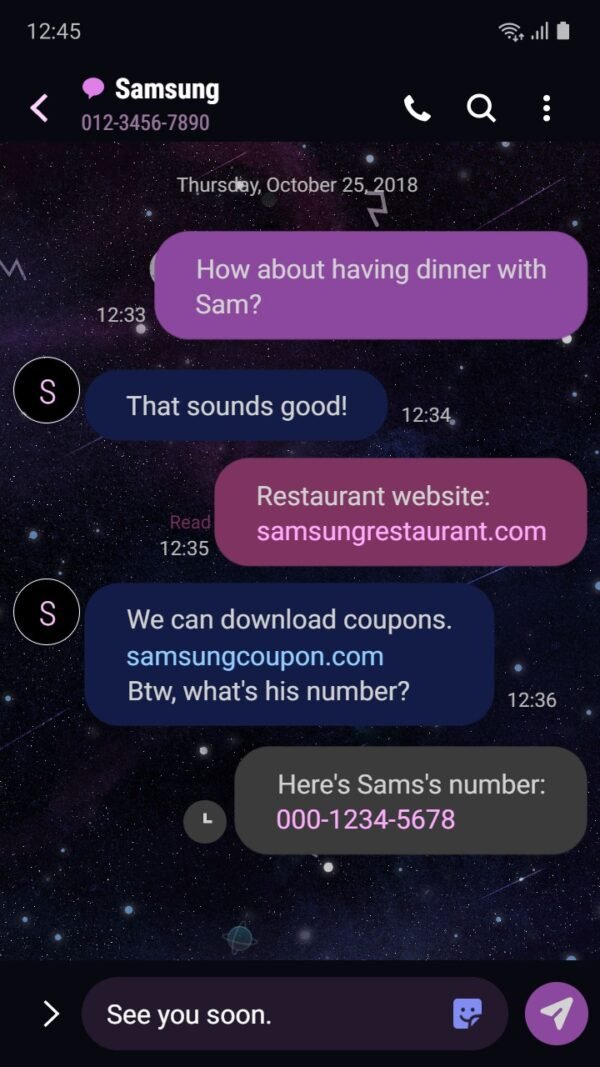Tap the phone number 000-1234-5678

click(365, 820)
